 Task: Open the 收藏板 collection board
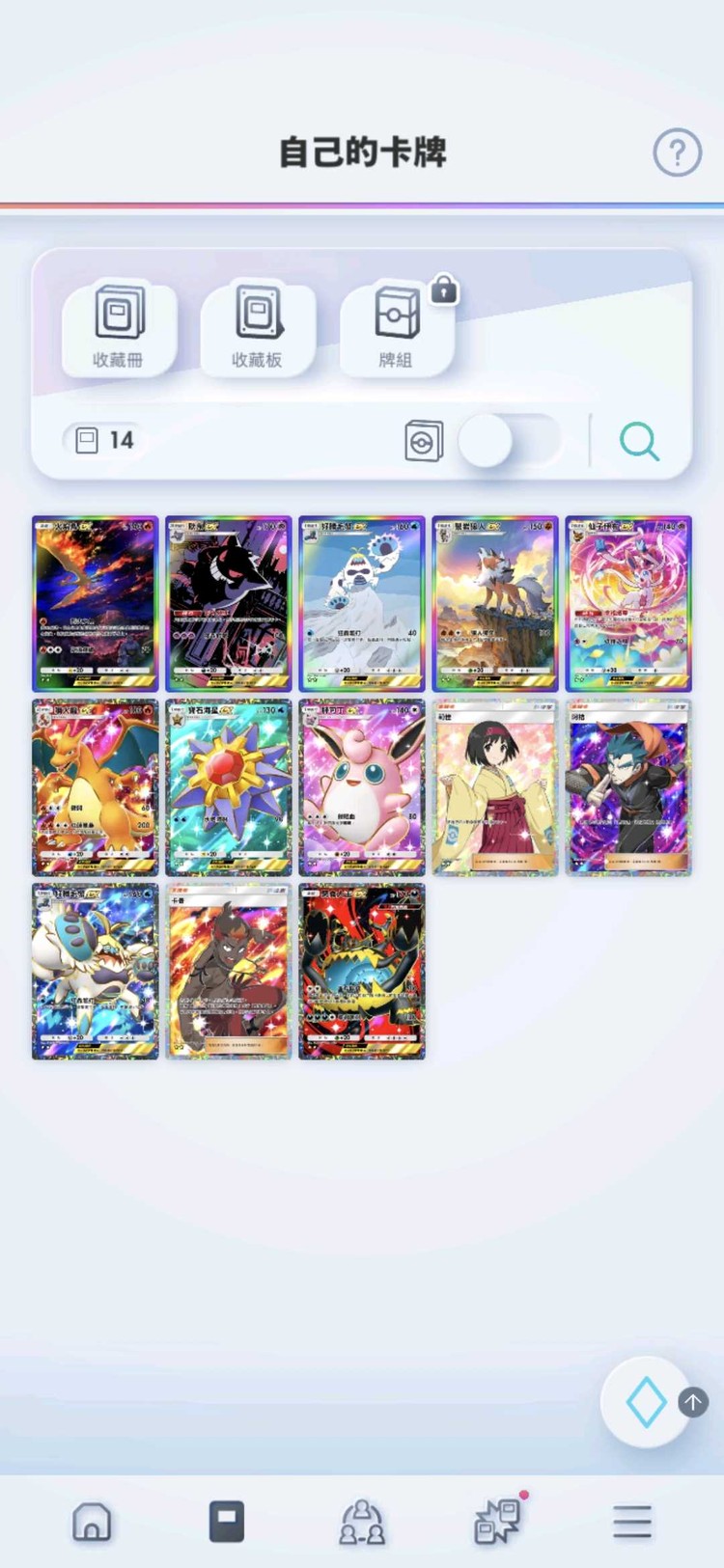pyautogui.click(x=257, y=327)
